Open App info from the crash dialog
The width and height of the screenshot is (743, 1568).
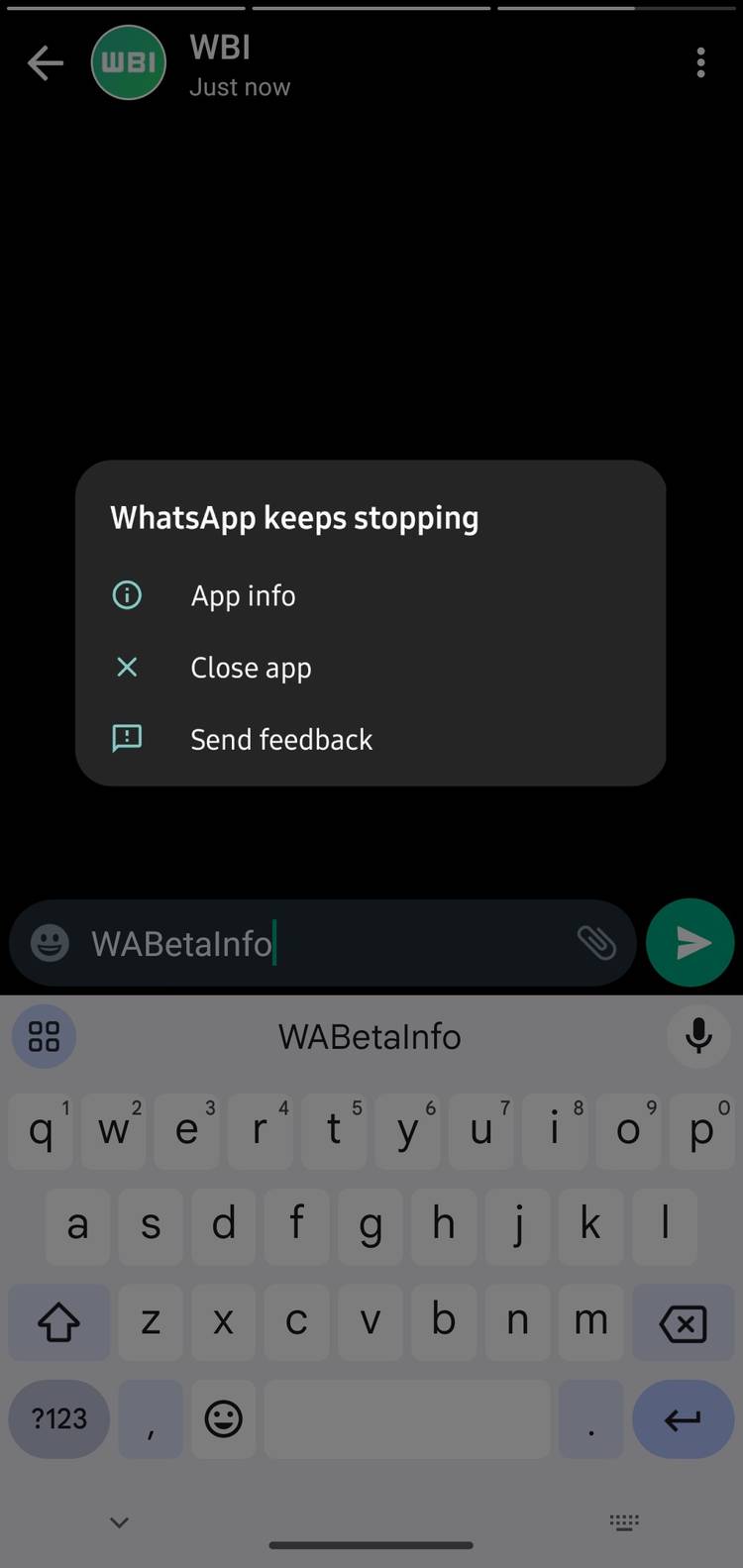(x=243, y=595)
